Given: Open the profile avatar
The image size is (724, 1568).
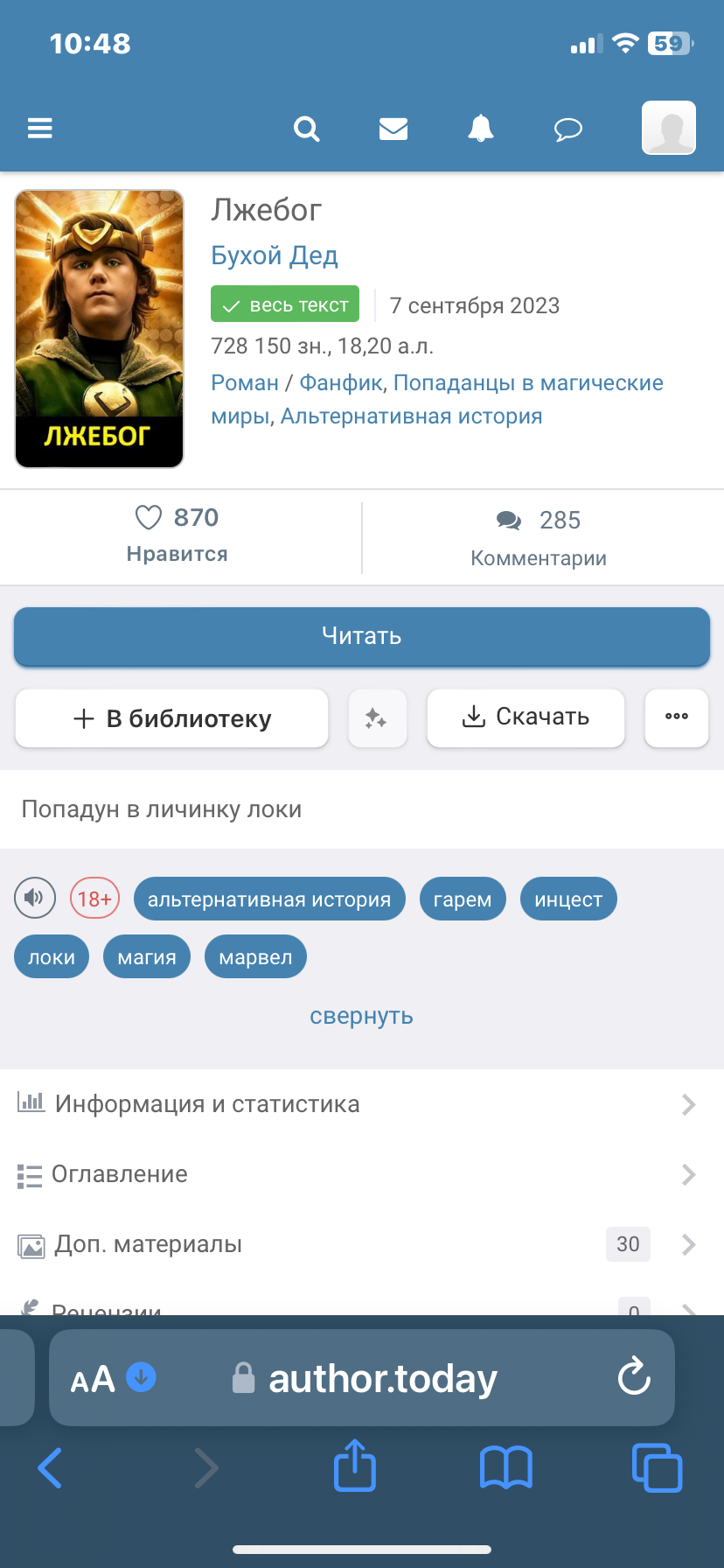Looking at the screenshot, I should coord(669,128).
